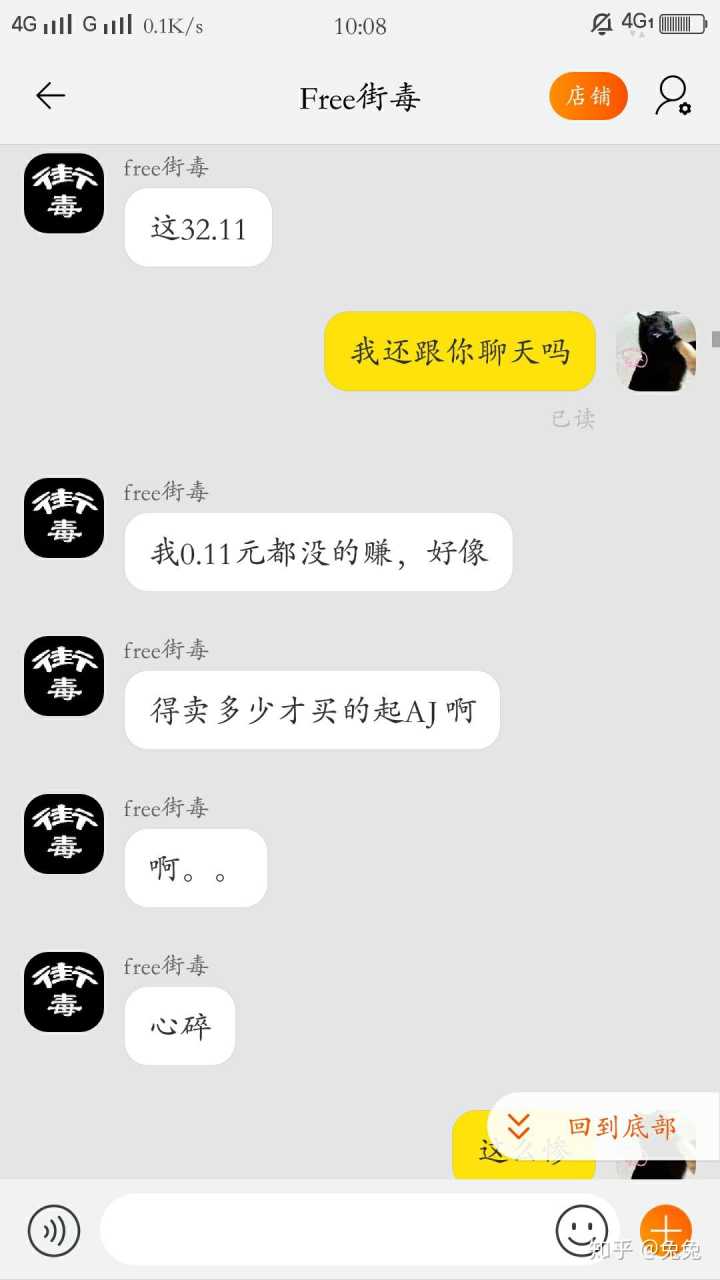Go back with the arrow icon

[x=50, y=96]
